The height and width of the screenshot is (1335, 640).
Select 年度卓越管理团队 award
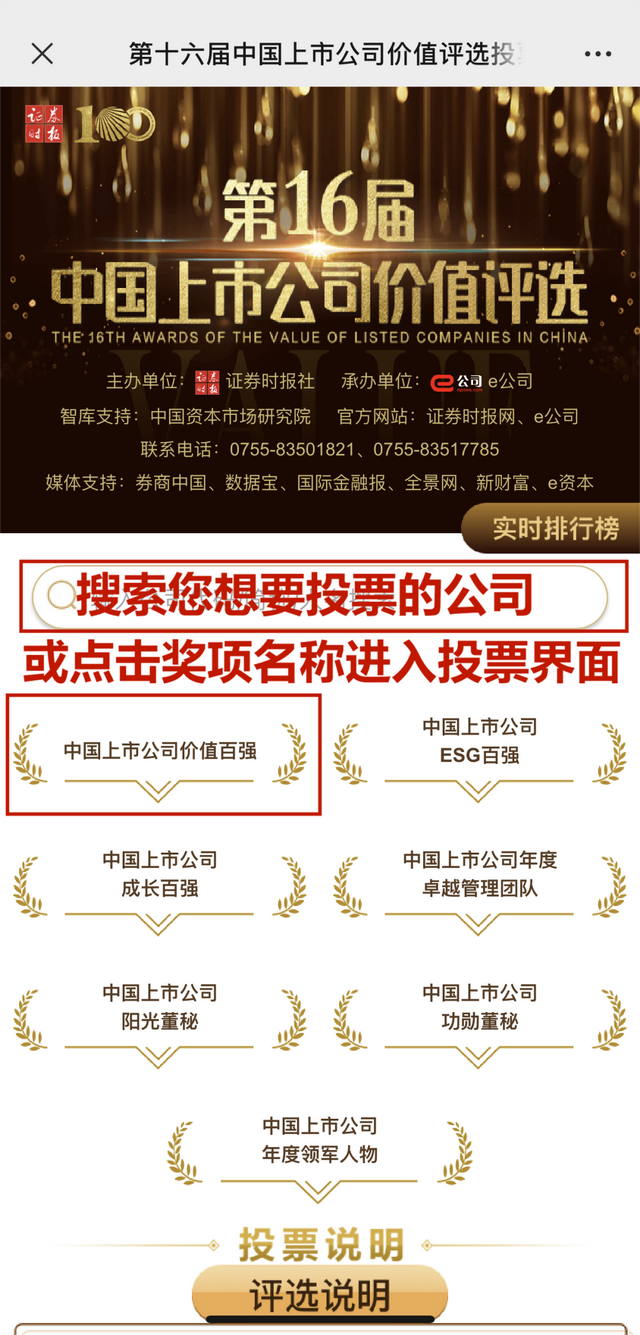(480, 875)
